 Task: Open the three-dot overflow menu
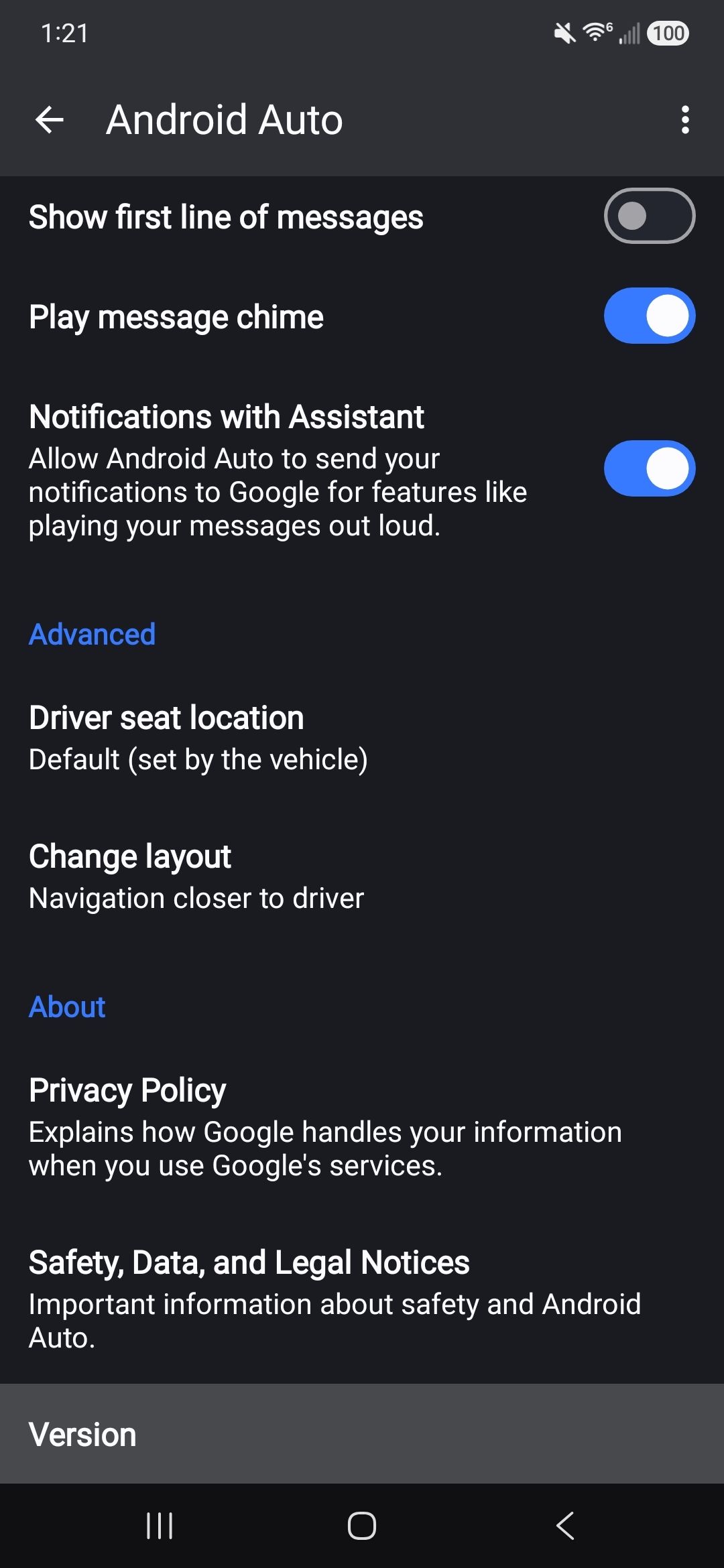[x=684, y=120]
